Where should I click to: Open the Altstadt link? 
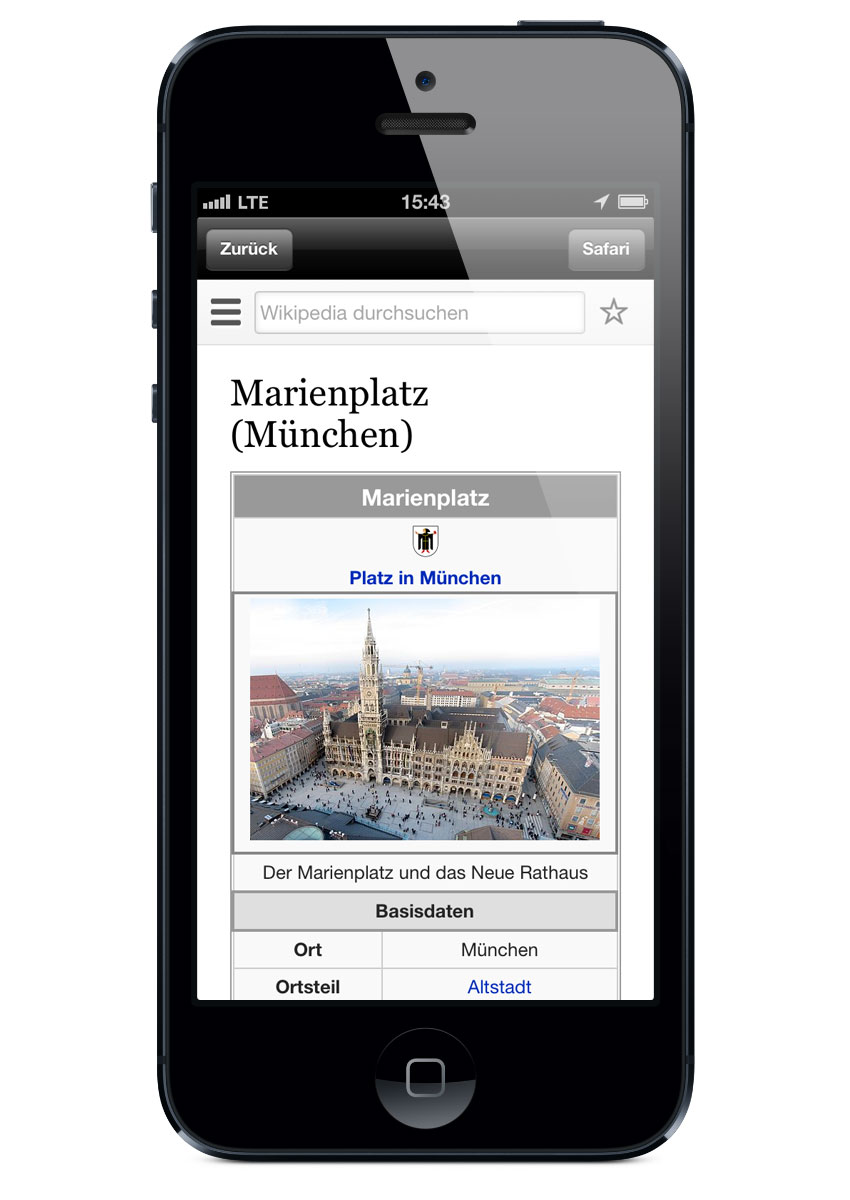pyautogui.click(x=499, y=987)
